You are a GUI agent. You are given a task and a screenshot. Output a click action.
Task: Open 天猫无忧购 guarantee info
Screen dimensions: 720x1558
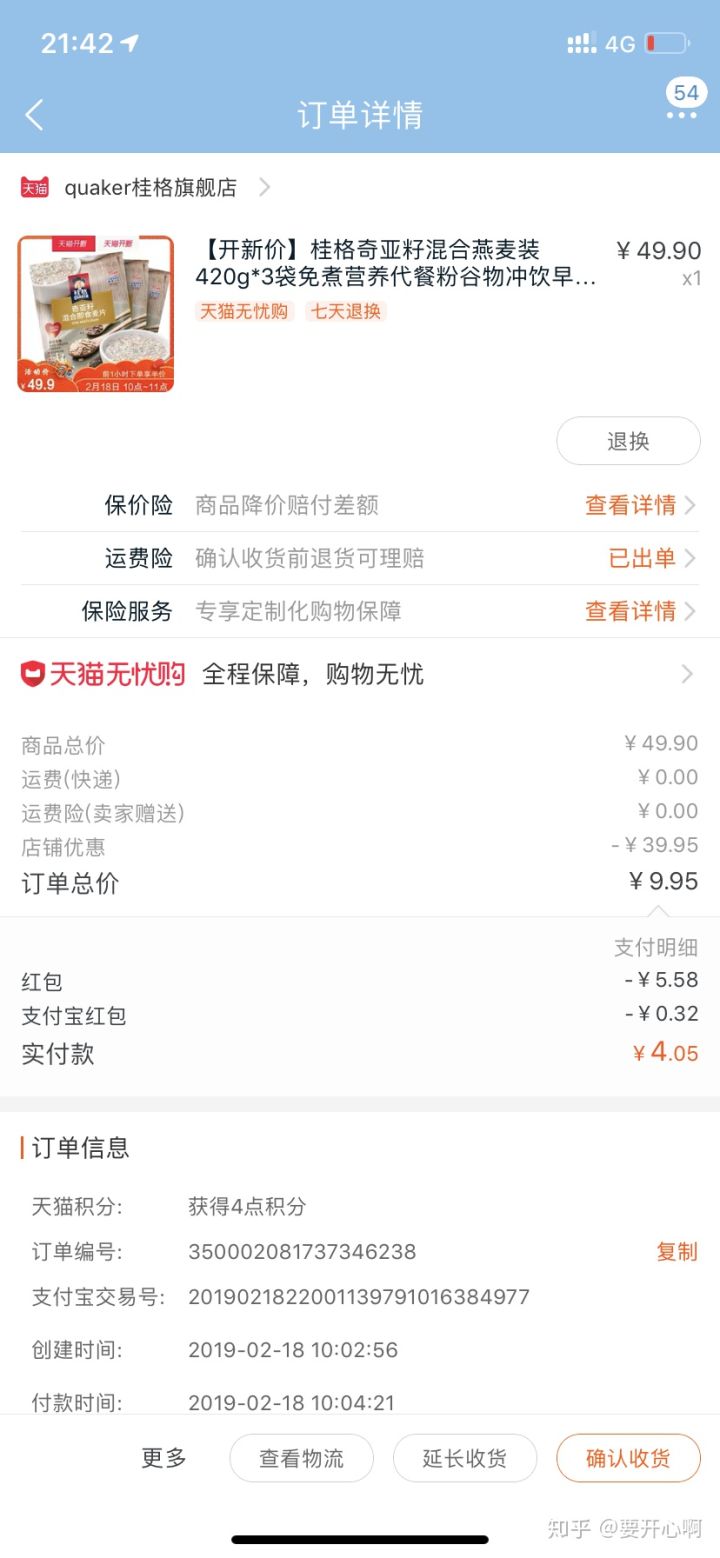click(360, 674)
